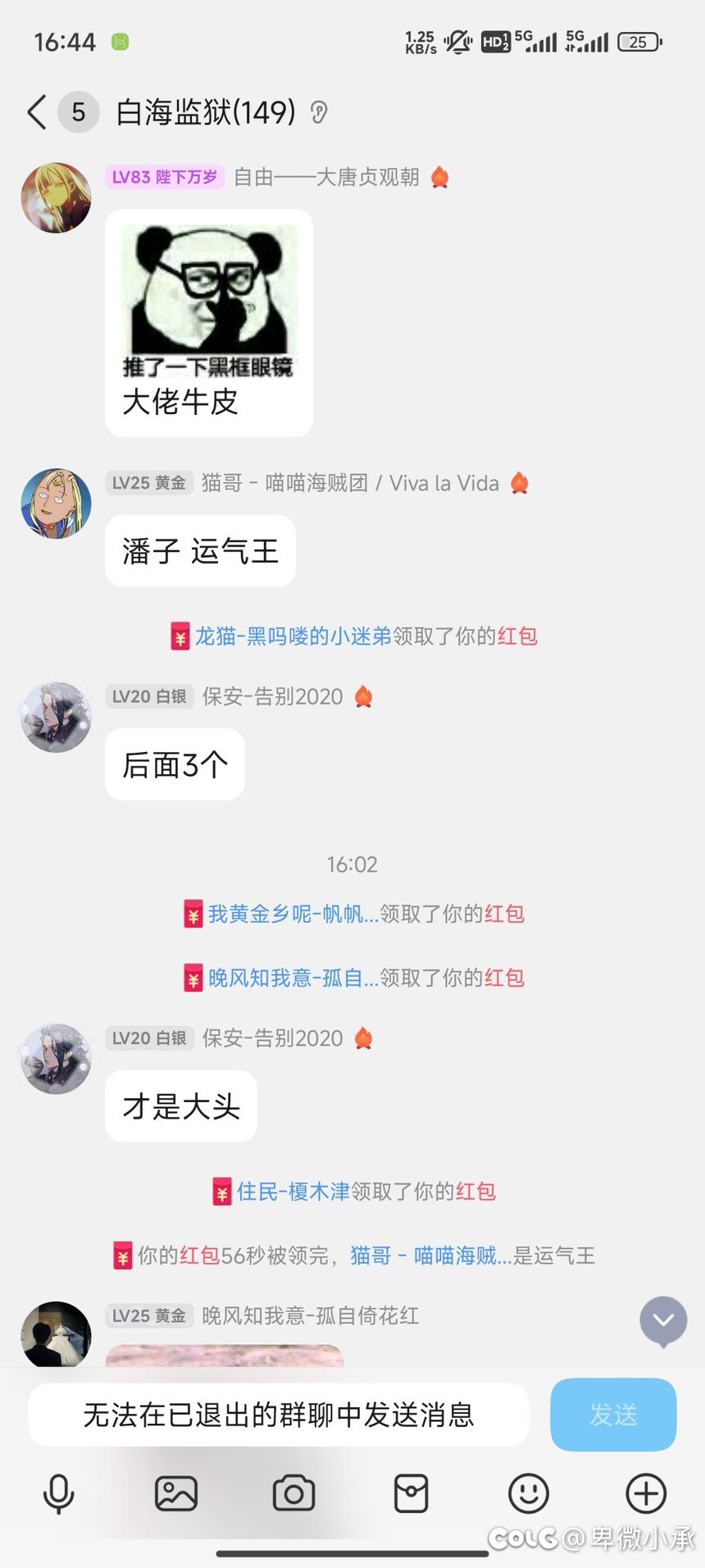Image resolution: width=705 pixels, height=1568 pixels.
Task: Tap 猫哥 - 喵喵海贼 luck king link
Action: (431, 1256)
